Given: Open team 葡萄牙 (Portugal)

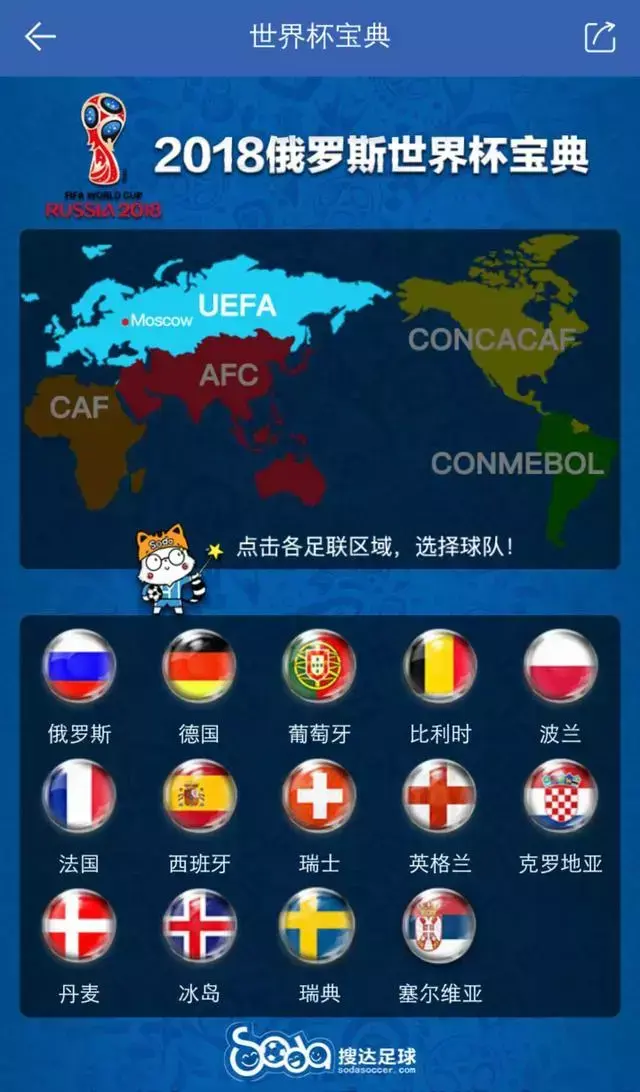Looking at the screenshot, I should click(x=319, y=666).
